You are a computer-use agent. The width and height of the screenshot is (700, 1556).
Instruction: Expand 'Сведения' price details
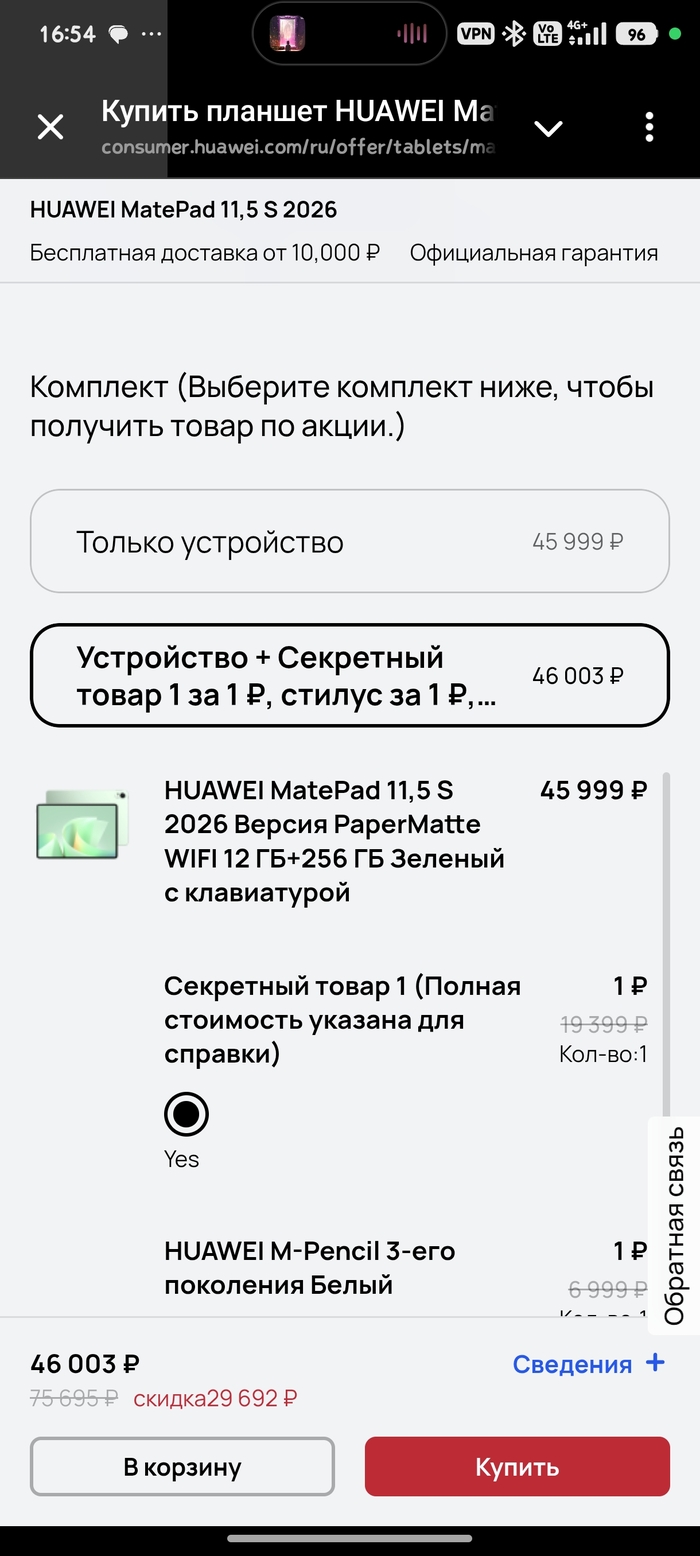coord(588,1364)
